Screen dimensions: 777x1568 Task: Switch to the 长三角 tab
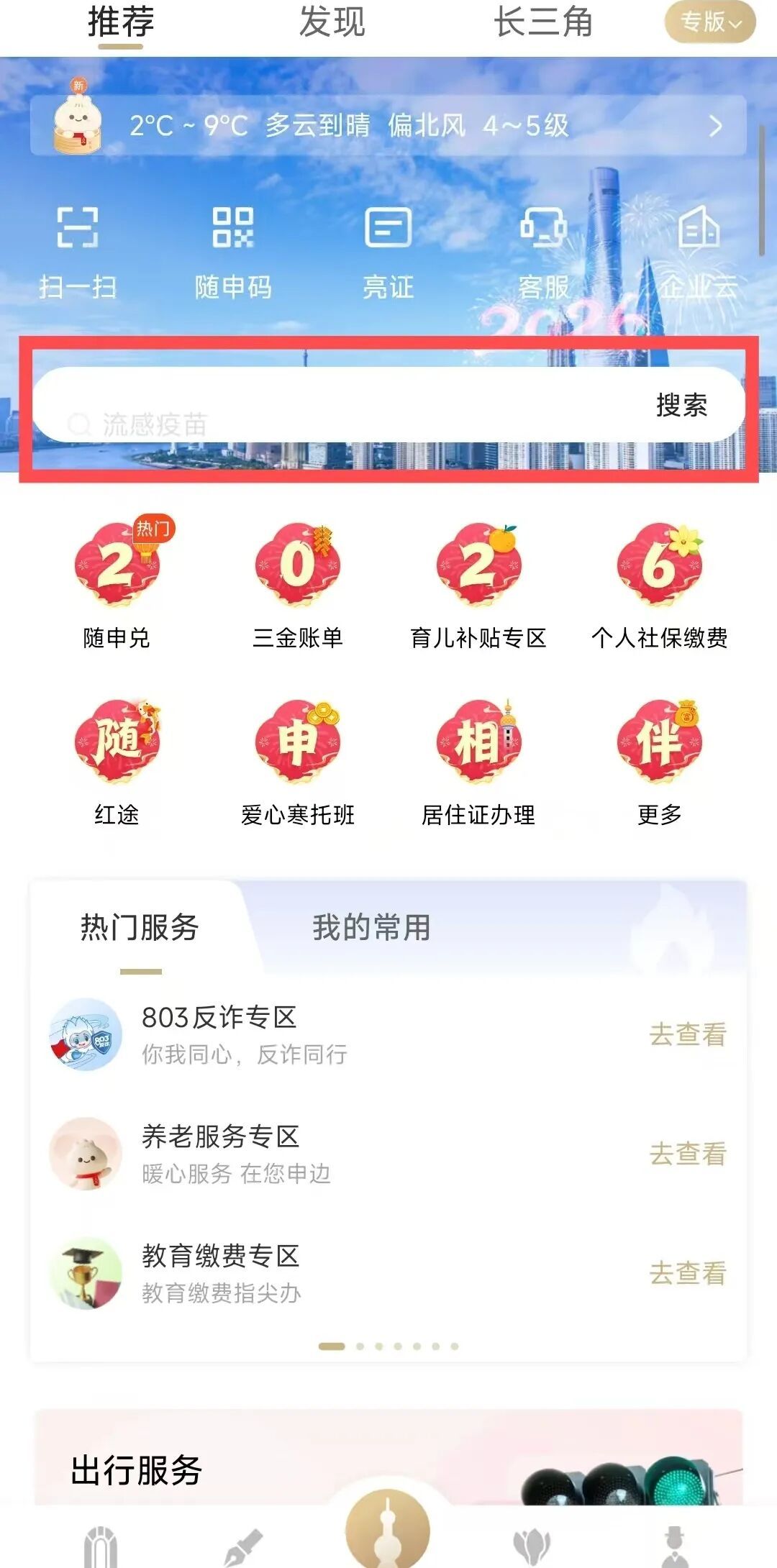[x=543, y=22]
